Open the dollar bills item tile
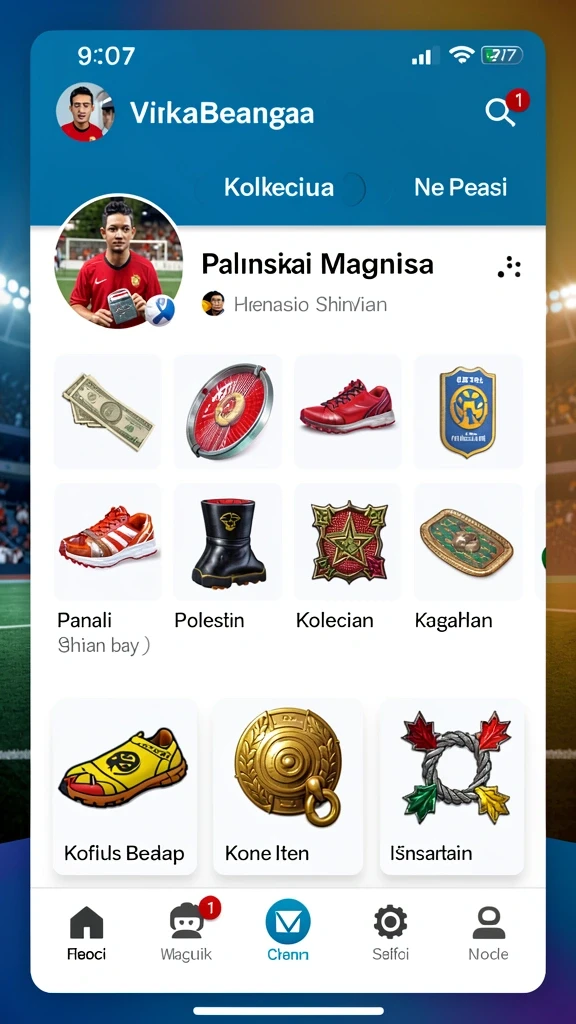This screenshot has height=1024, width=576. coord(107,411)
